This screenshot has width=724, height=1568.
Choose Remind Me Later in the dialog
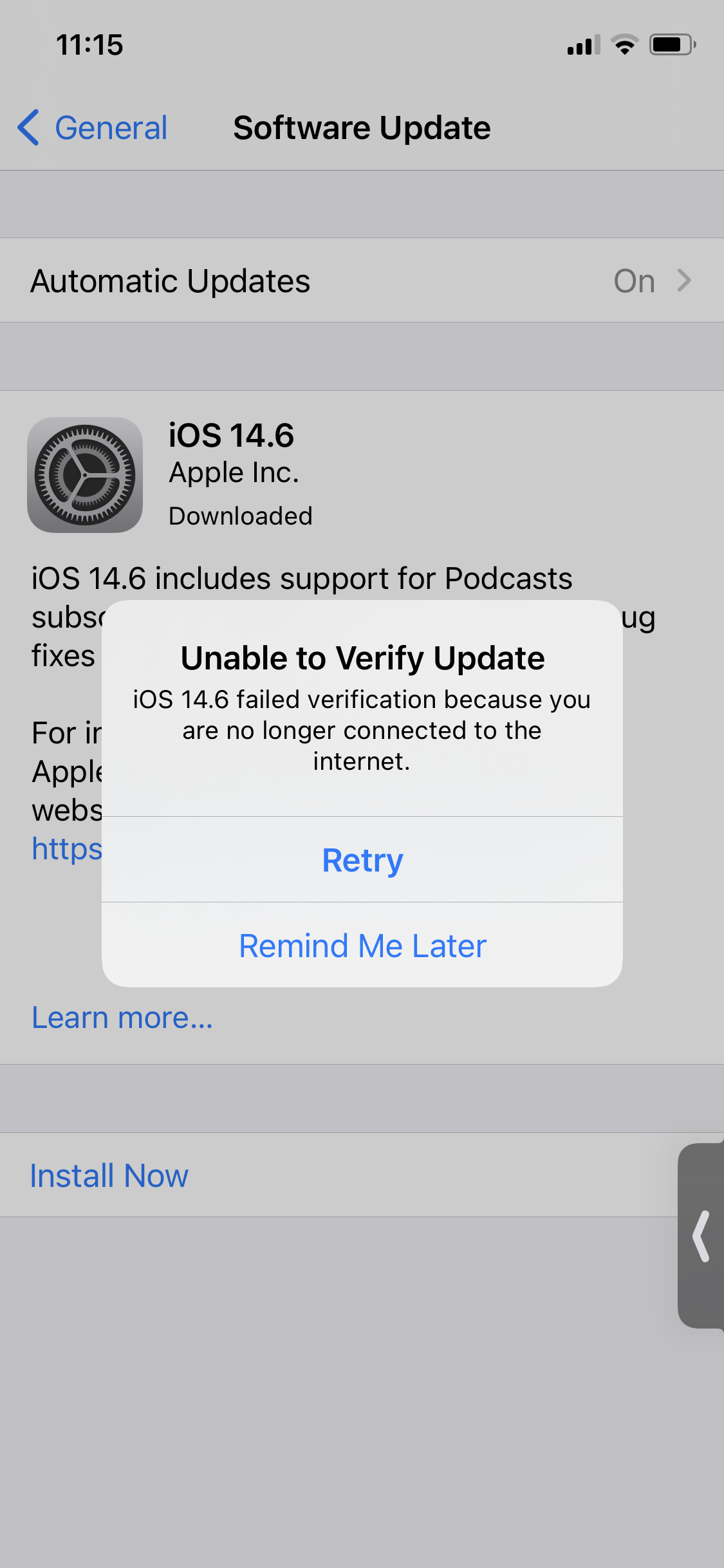pos(362,946)
